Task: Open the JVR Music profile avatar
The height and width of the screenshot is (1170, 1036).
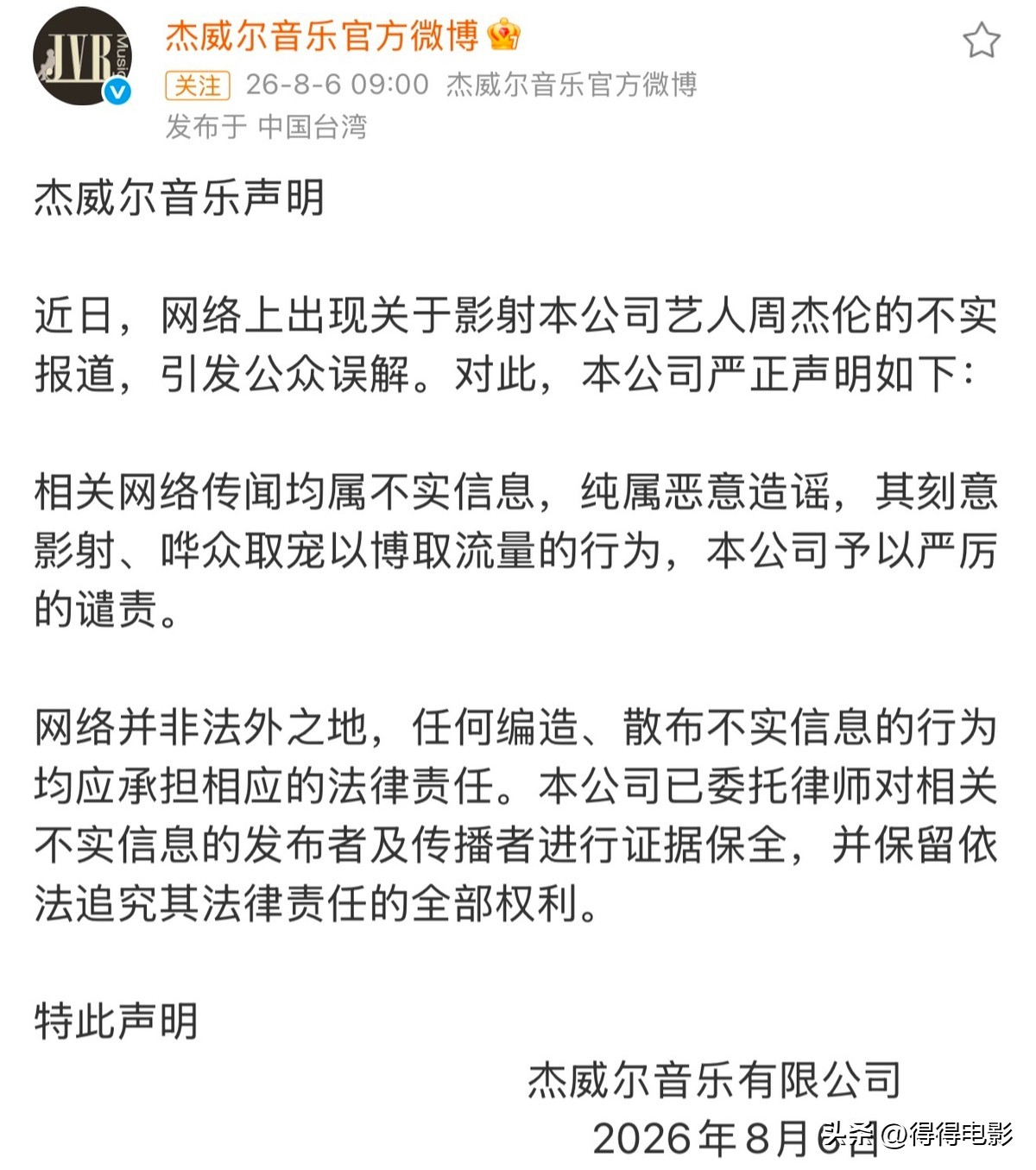Action: coord(83,58)
